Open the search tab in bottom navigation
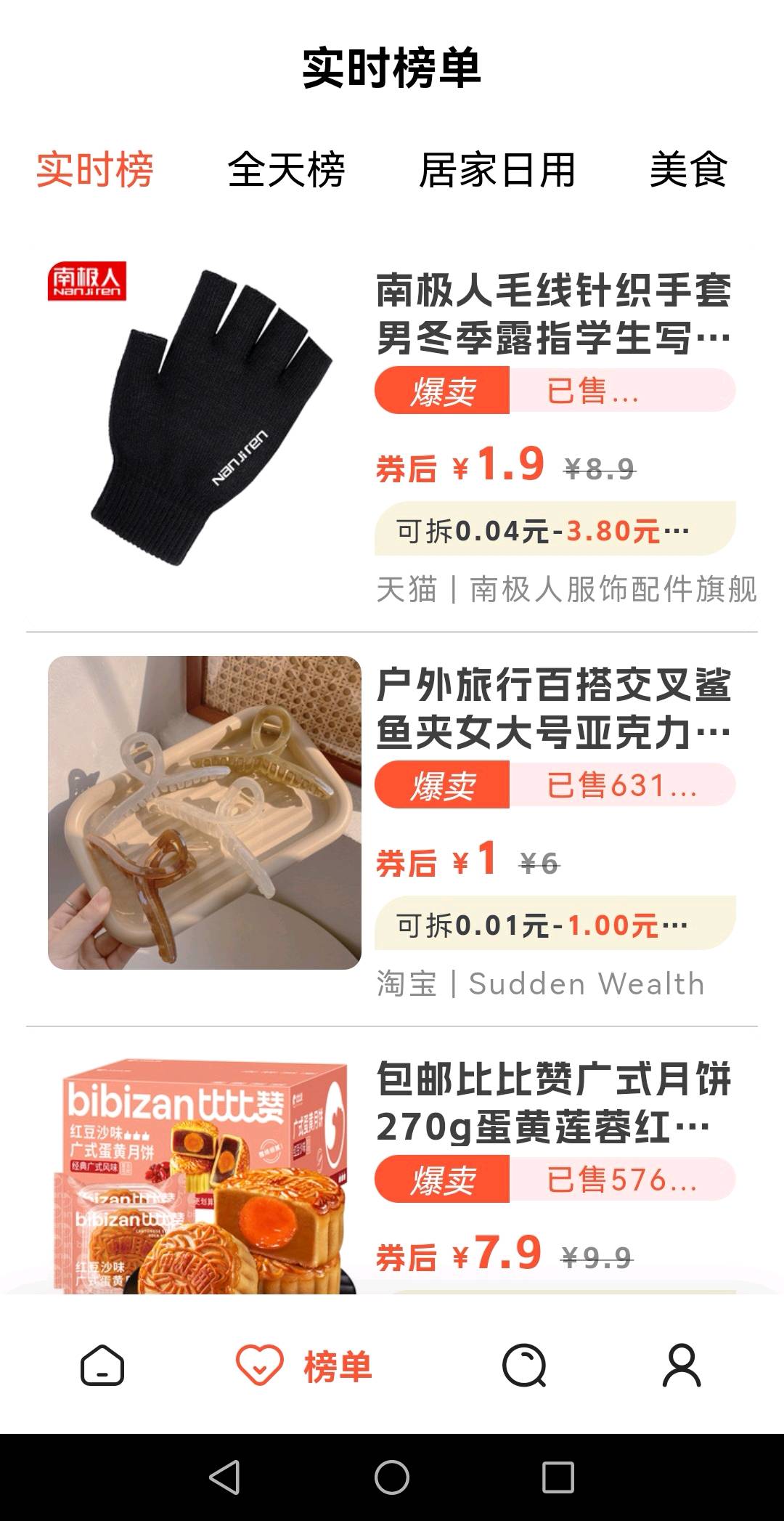784x1521 pixels. tap(524, 1366)
